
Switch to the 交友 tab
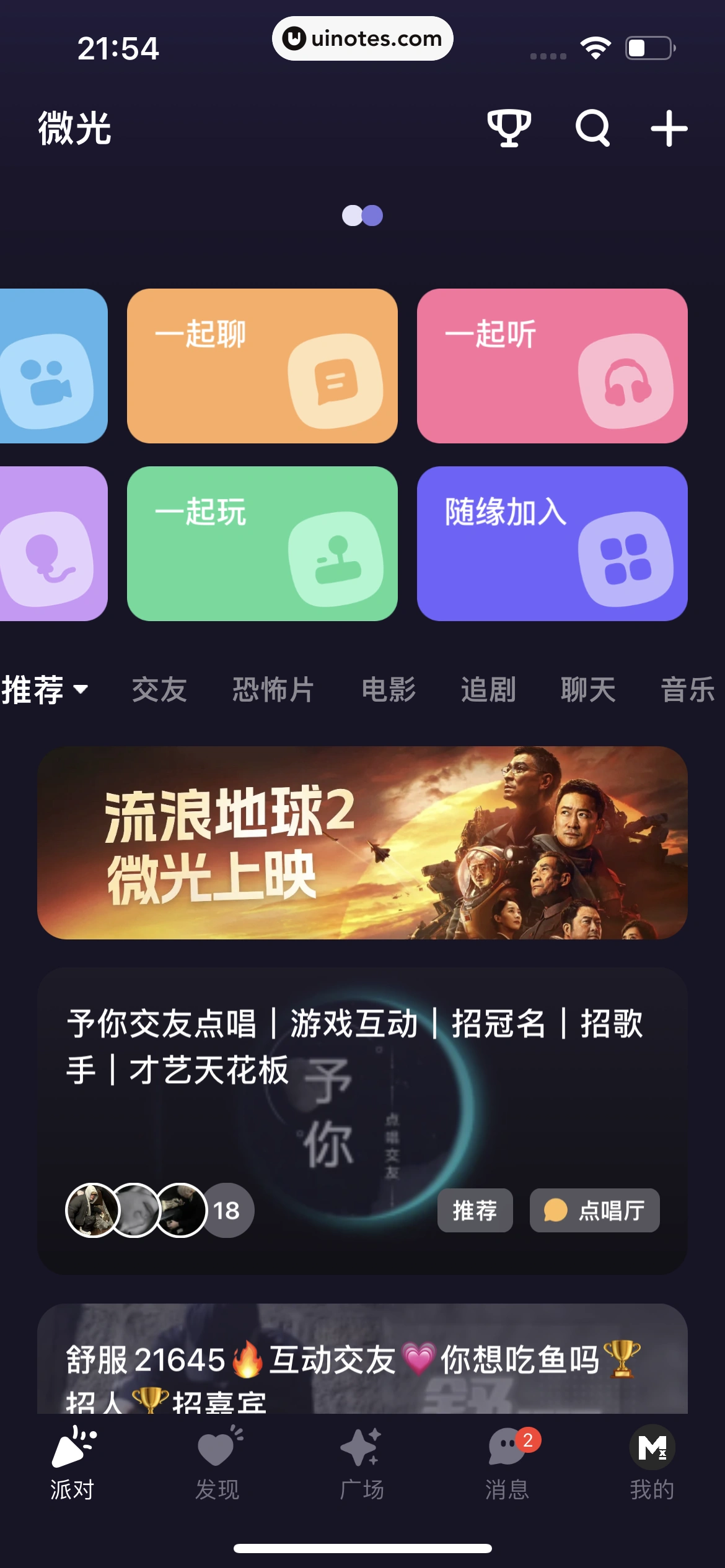pyautogui.click(x=159, y=689)
